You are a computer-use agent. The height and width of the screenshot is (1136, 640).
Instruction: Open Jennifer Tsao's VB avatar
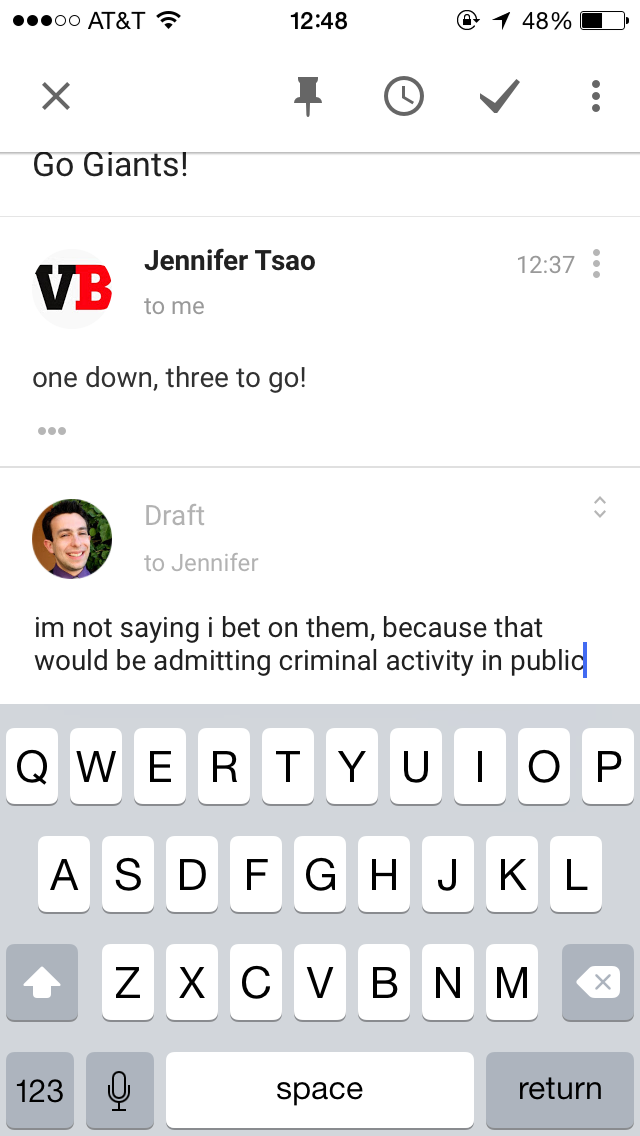(x=72, y=288)
